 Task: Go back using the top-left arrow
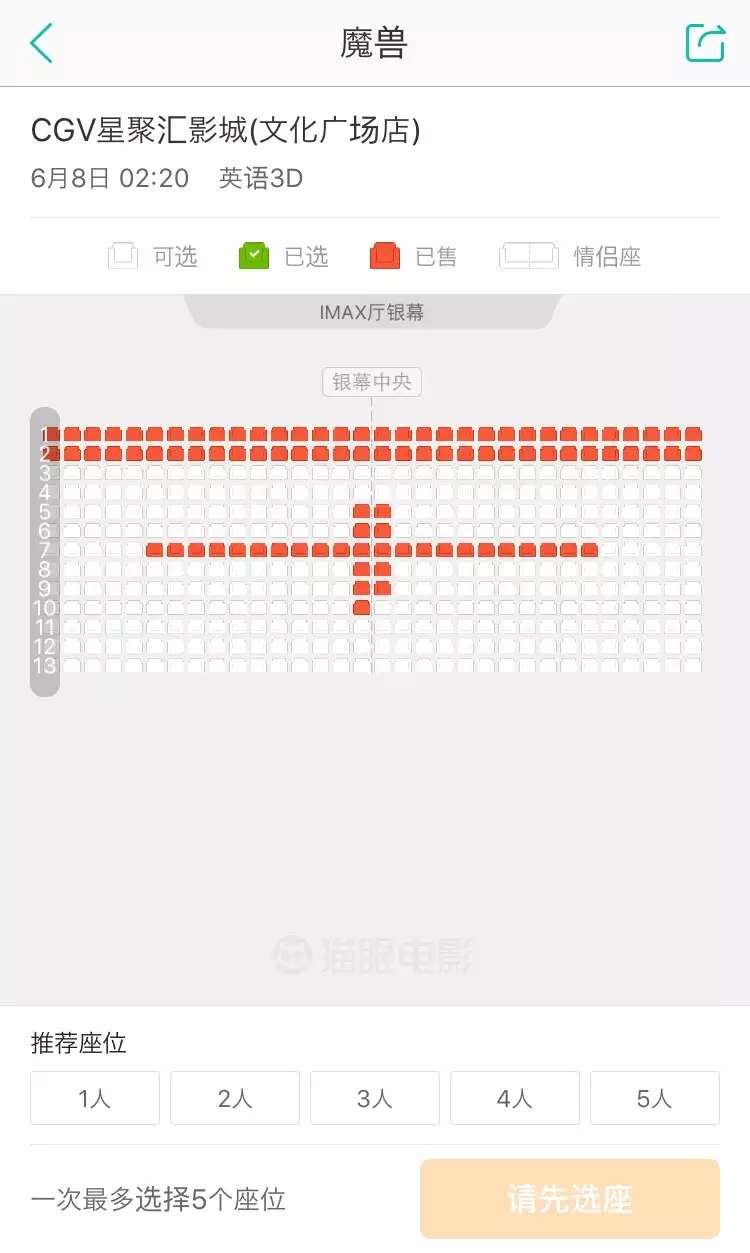click(41, 44)
